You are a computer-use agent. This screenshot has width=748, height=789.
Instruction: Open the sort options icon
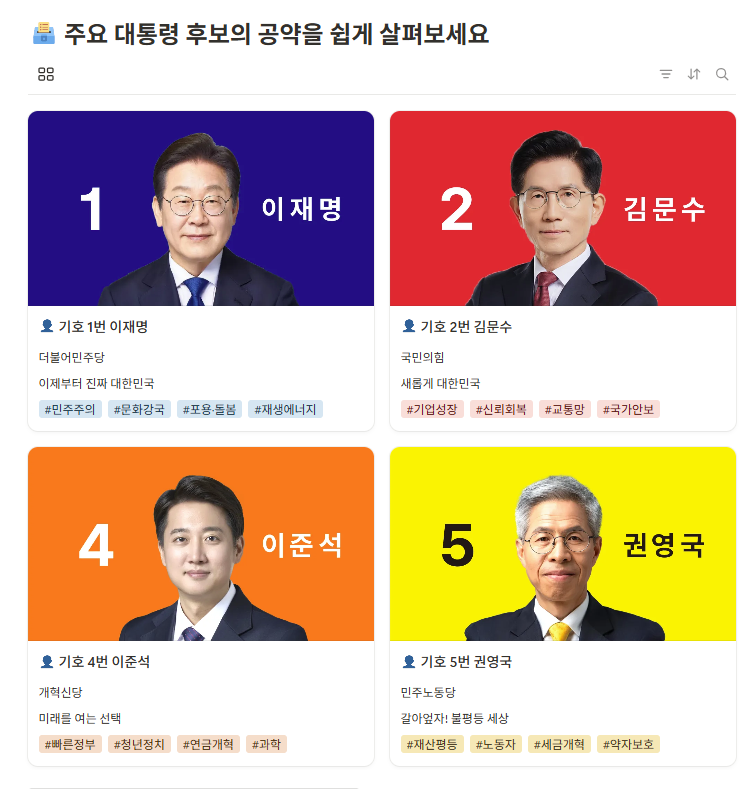tap(694, 74)
